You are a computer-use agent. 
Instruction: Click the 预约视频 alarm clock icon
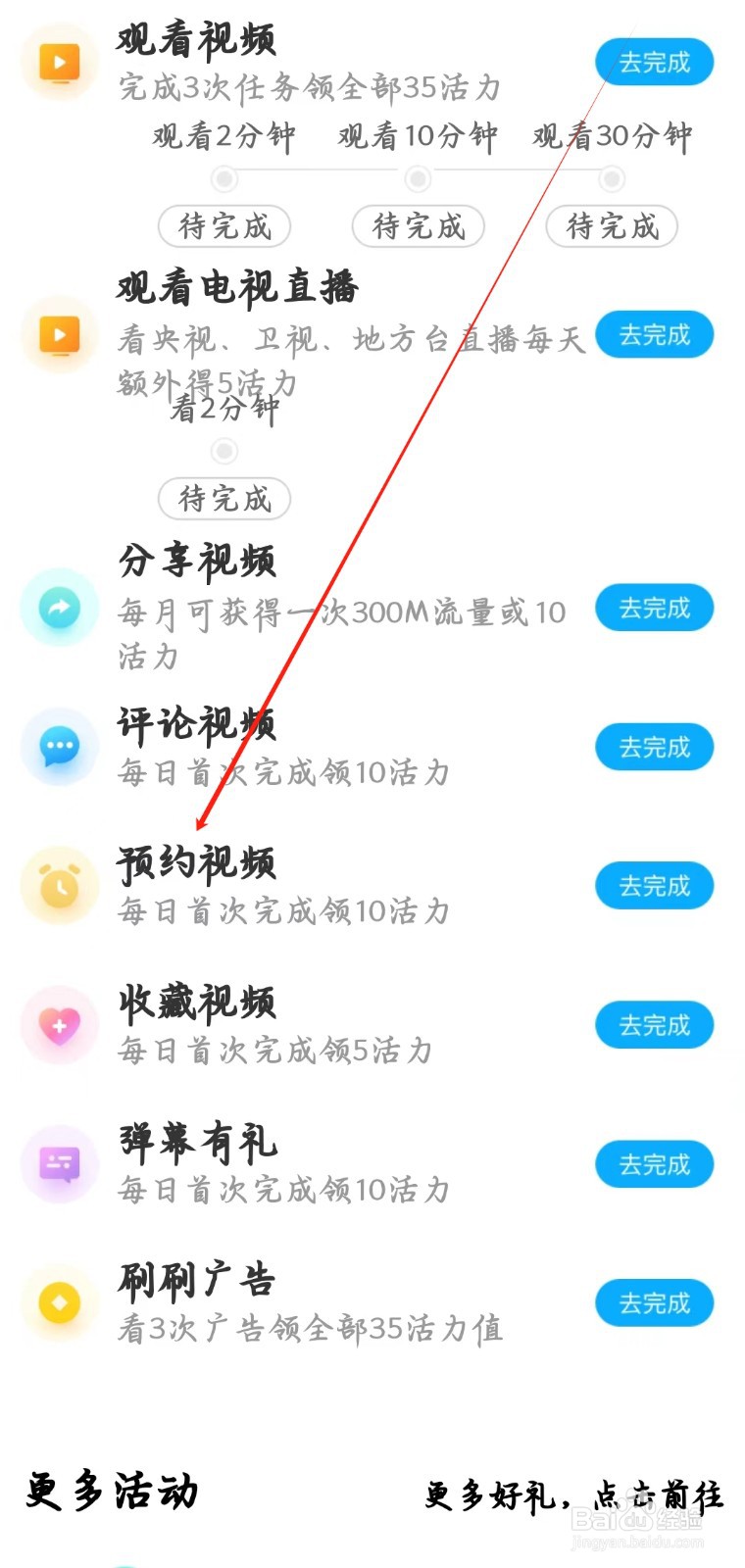tap(59, 885)
